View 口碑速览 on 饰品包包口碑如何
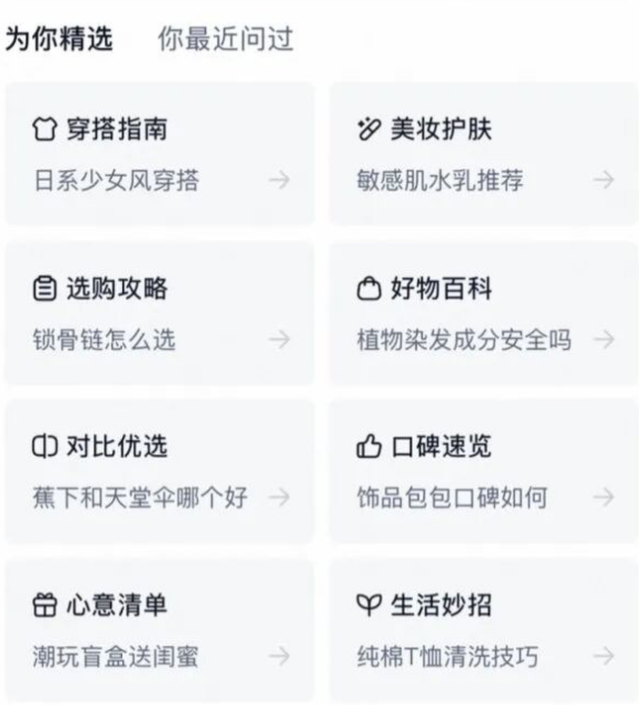This screenshot has width=639, height=705. click(484, 471)
